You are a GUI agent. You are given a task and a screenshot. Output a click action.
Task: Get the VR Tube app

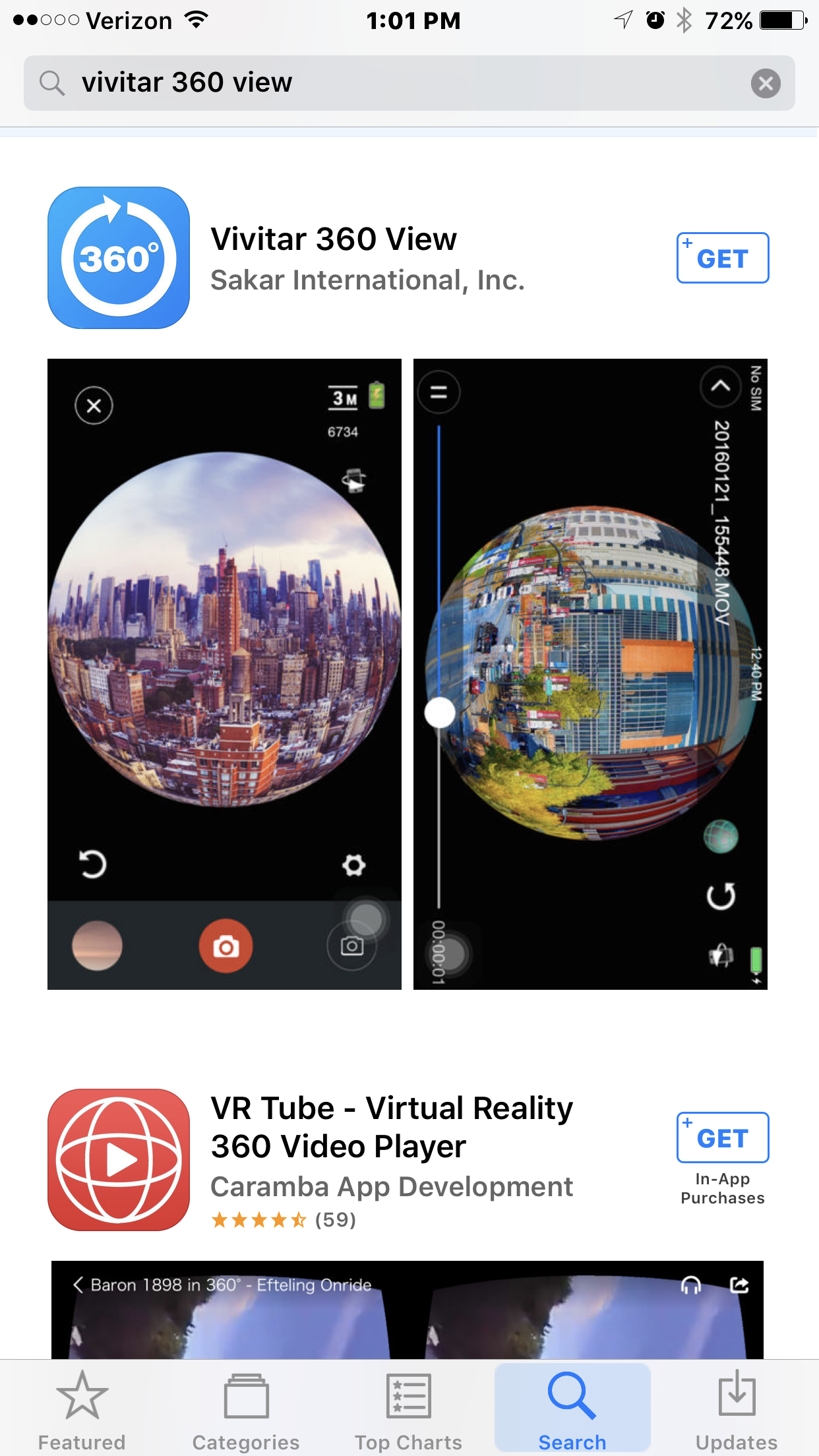(x=722, y=1137)
